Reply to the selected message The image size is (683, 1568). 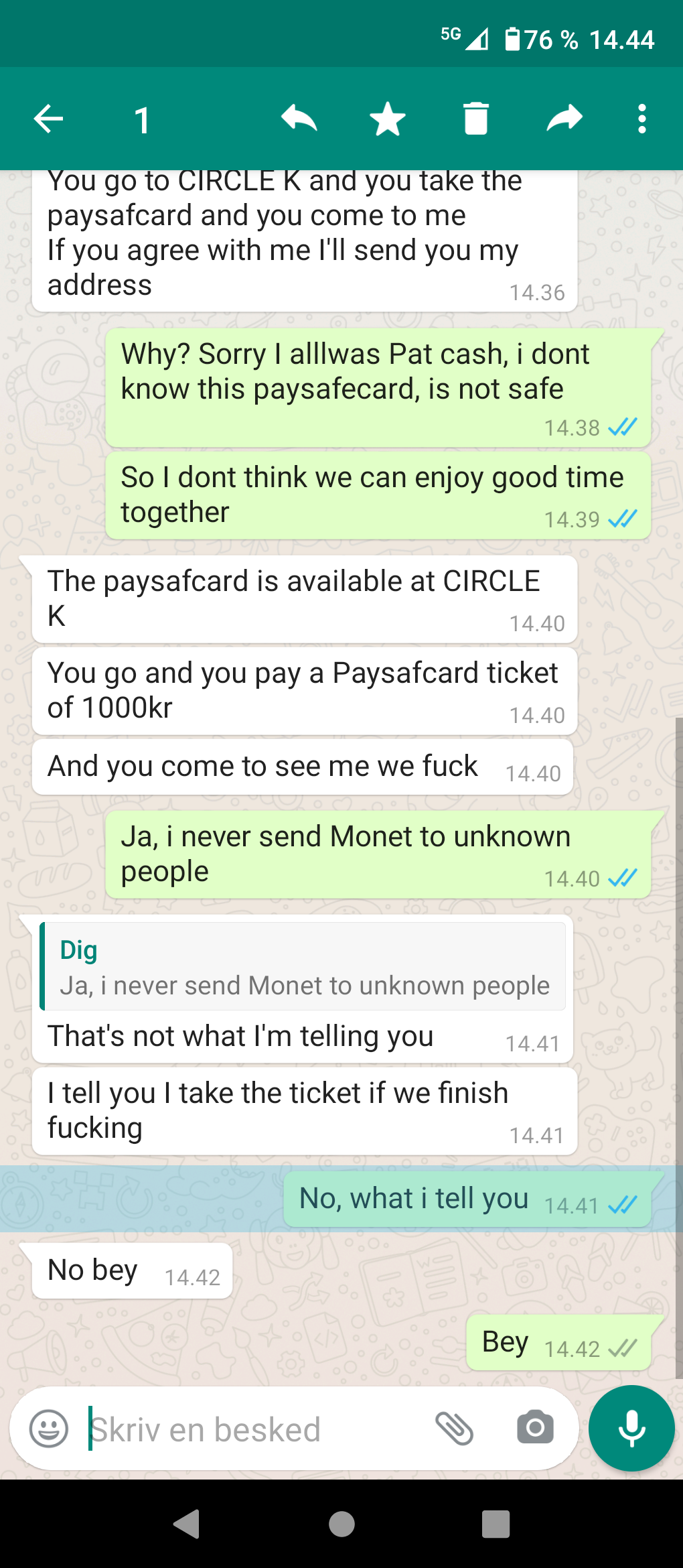tap(299, 119)
